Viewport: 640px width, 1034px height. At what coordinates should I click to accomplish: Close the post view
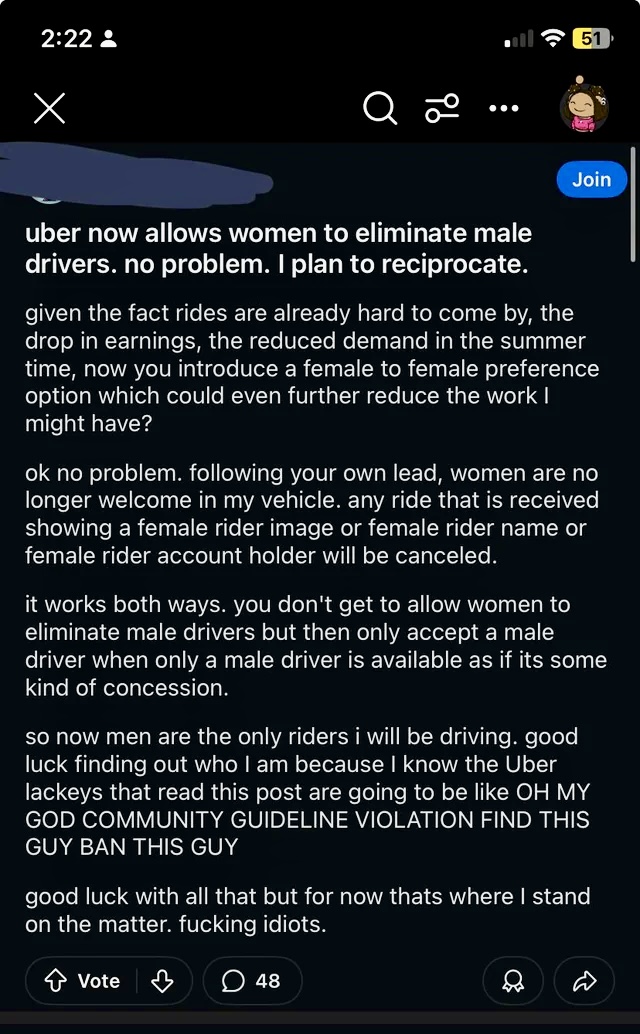49,108
